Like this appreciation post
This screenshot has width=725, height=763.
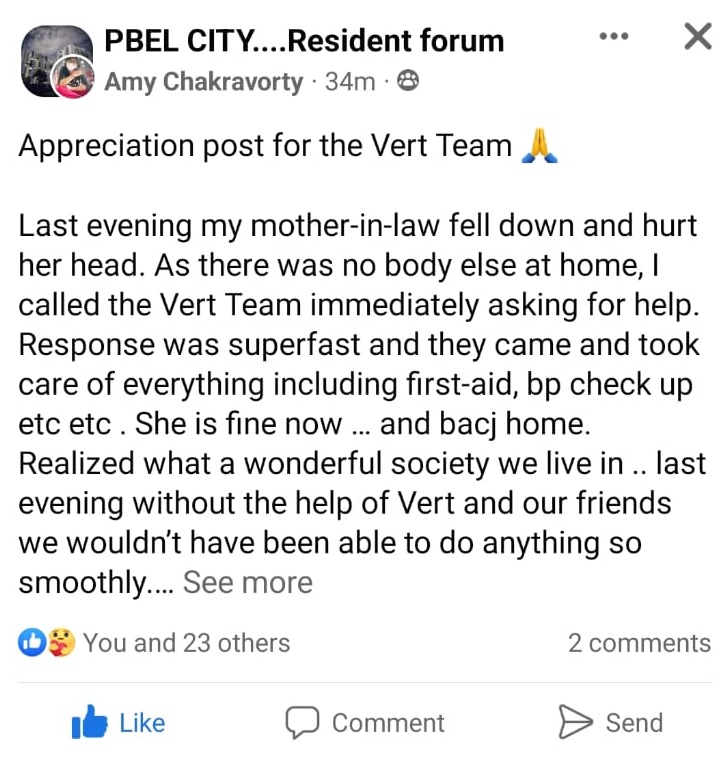[x=119, y=722]
